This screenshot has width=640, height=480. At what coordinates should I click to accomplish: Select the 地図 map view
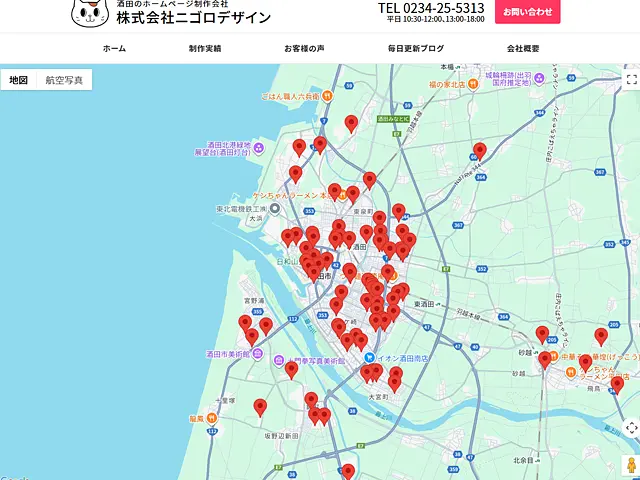click(x=19, y=80)
